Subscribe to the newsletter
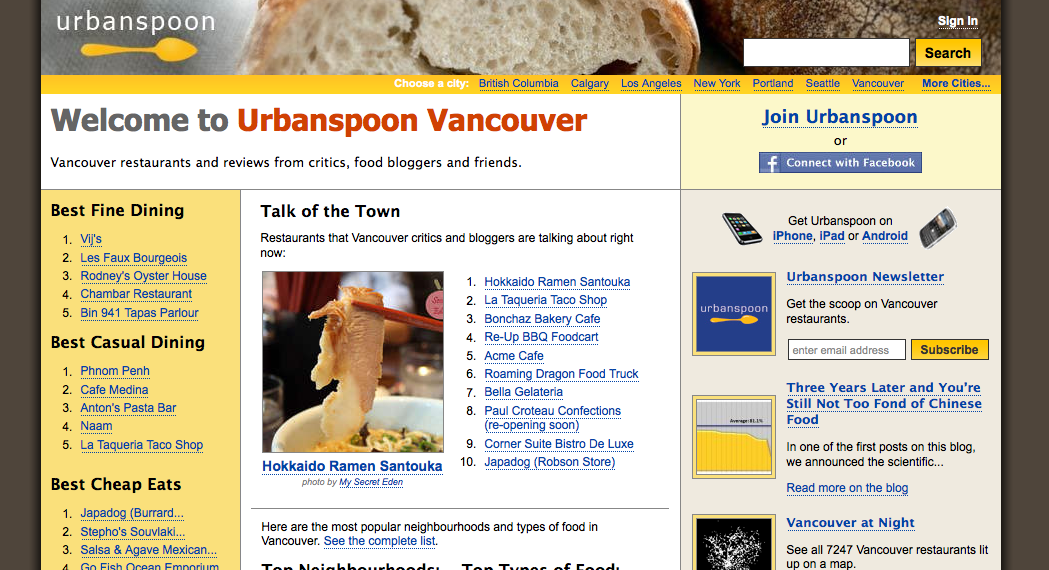 tap(949, 350)
